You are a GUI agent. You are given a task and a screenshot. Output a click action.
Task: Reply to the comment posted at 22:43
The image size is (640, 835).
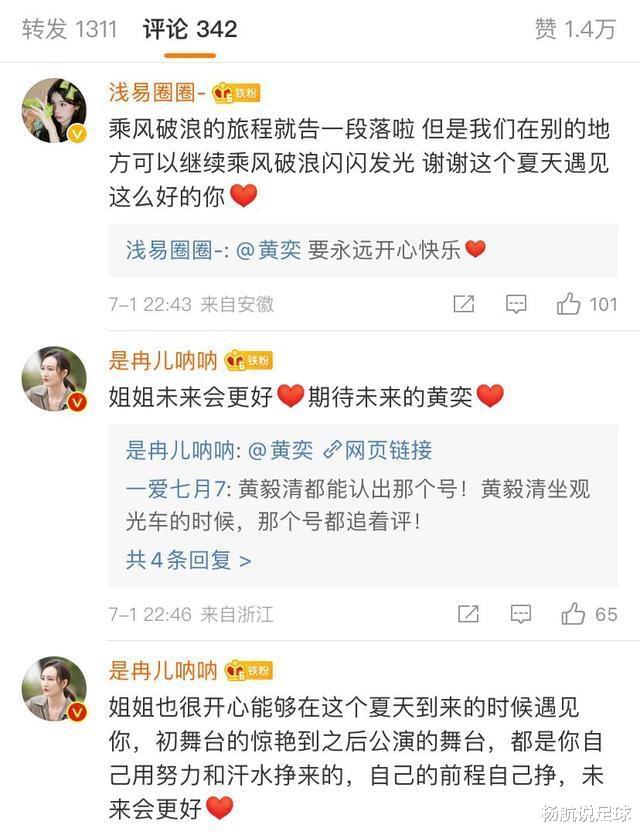click(516, 304)
